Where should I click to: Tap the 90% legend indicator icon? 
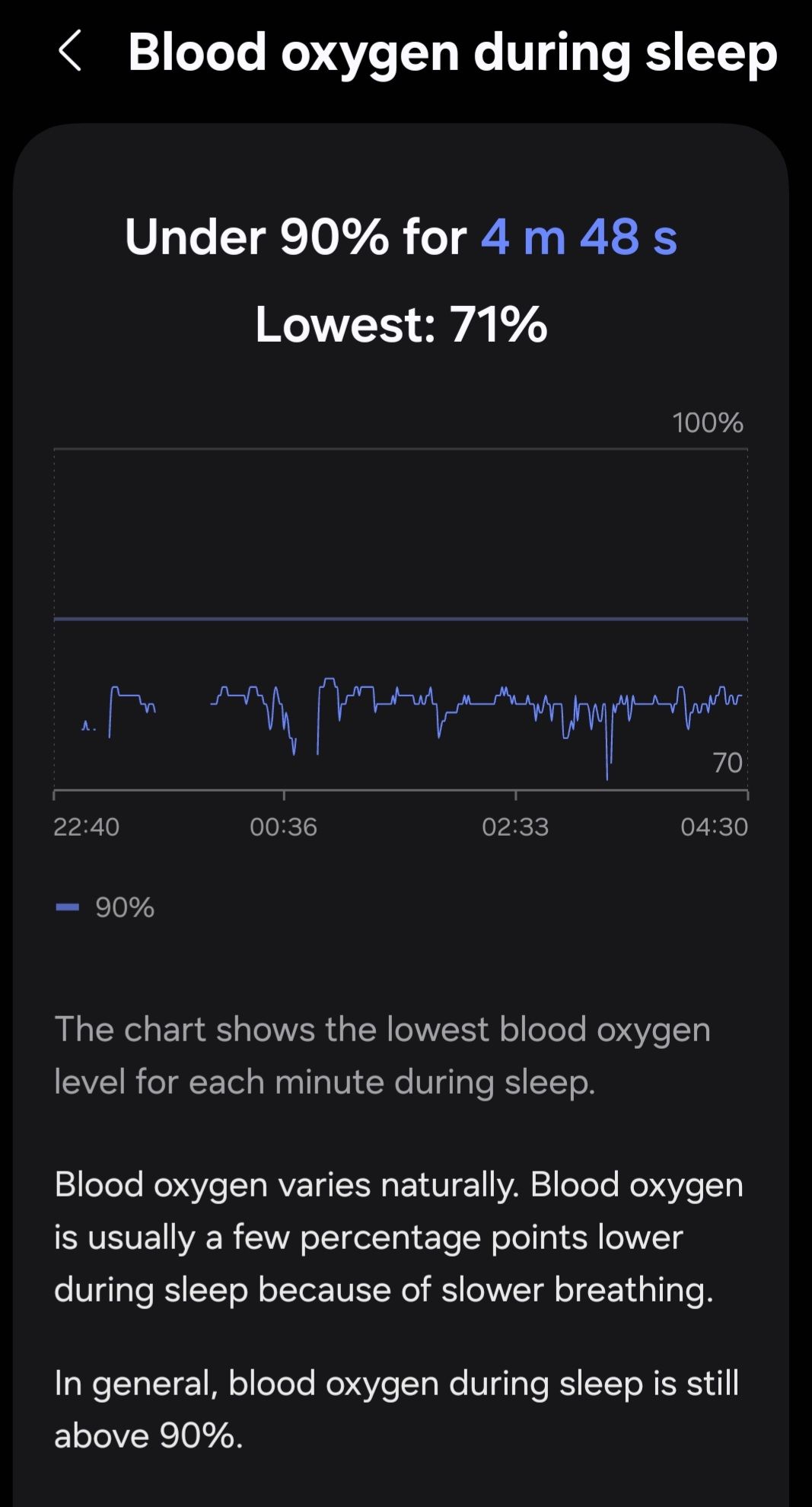[x=67, y=906]
